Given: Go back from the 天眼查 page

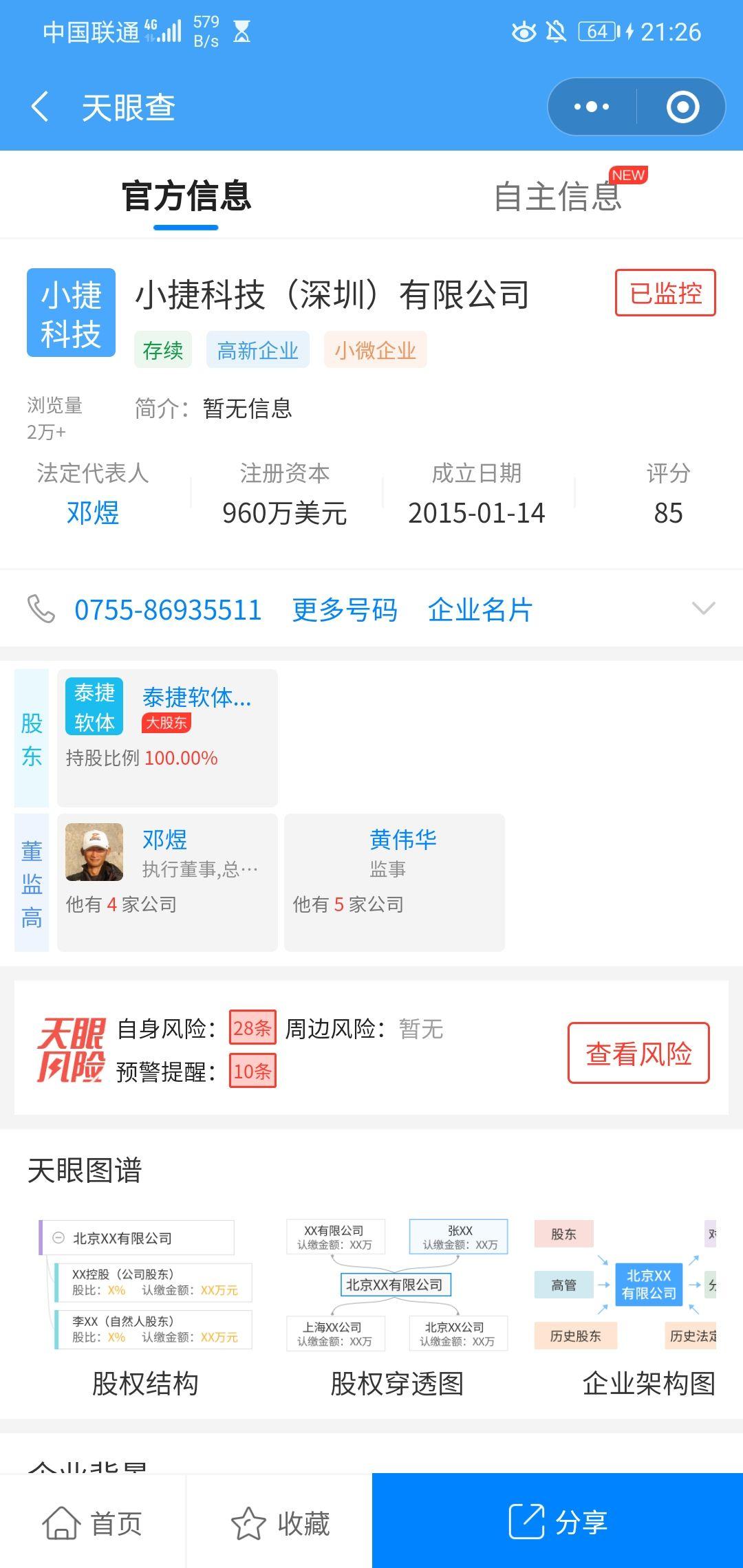Looking at the screenshot, I should pyautogui.click(x=40, y=107).
